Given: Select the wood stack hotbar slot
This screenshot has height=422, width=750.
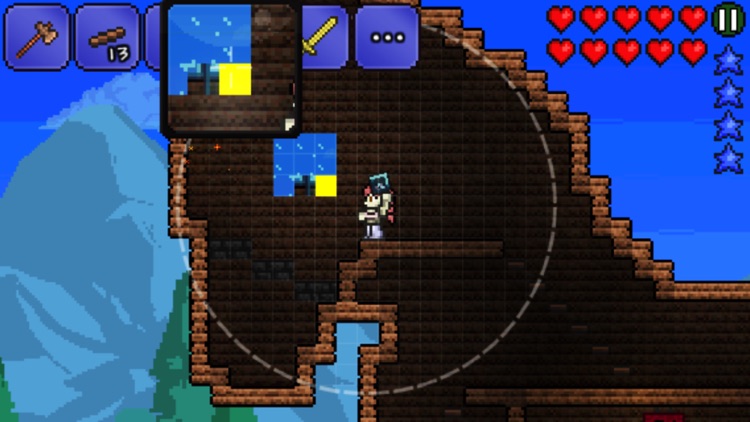Looking at the screenshot, I should pyautogui.click(x=107, y=37).
